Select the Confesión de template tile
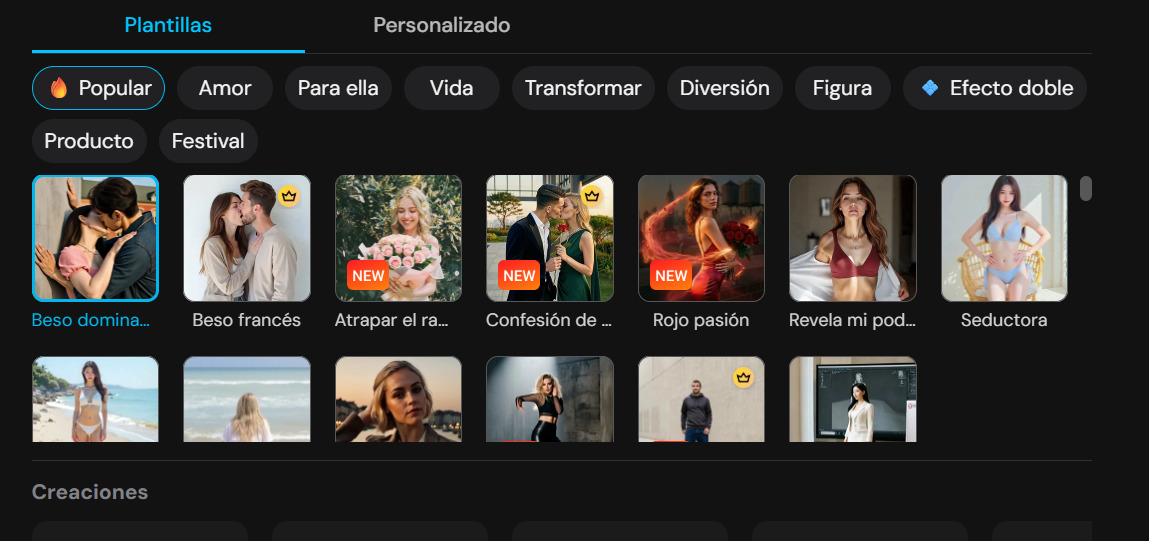Viewport: 1149px width, 541px height. [x=549, y=238]
